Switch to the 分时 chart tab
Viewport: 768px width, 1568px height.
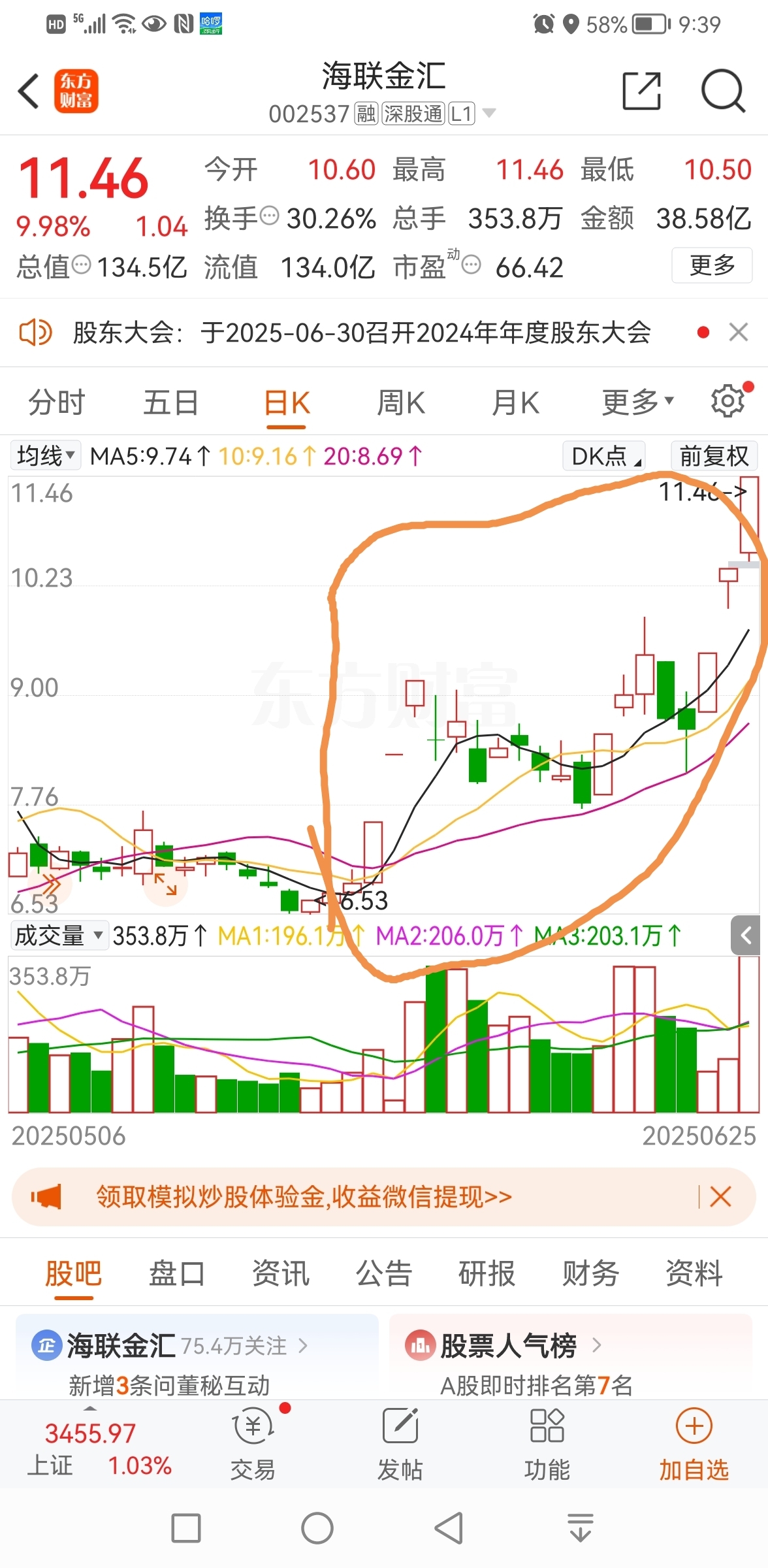[x=57, y=402]
